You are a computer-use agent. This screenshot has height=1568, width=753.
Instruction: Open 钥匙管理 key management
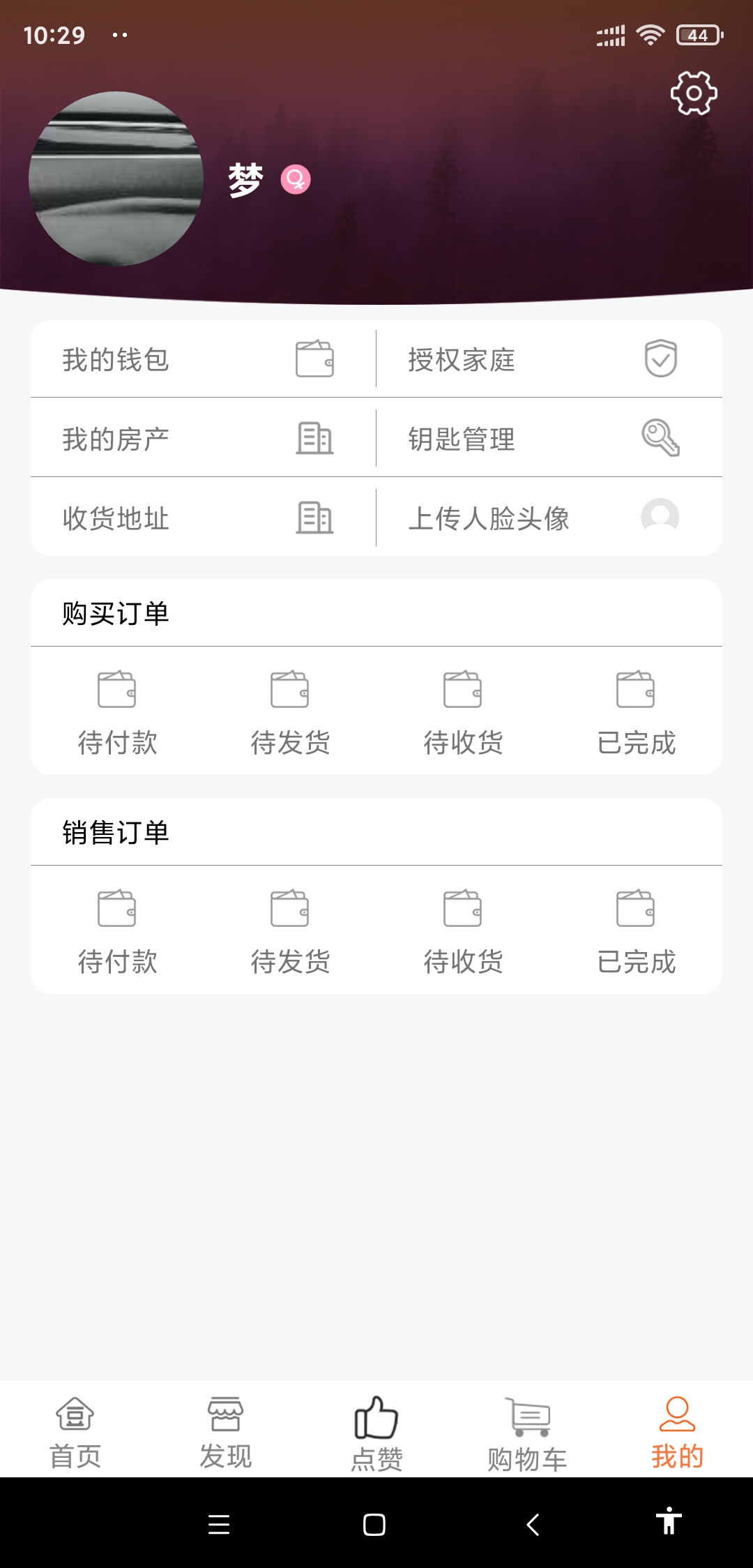click(x=548, y=439)
